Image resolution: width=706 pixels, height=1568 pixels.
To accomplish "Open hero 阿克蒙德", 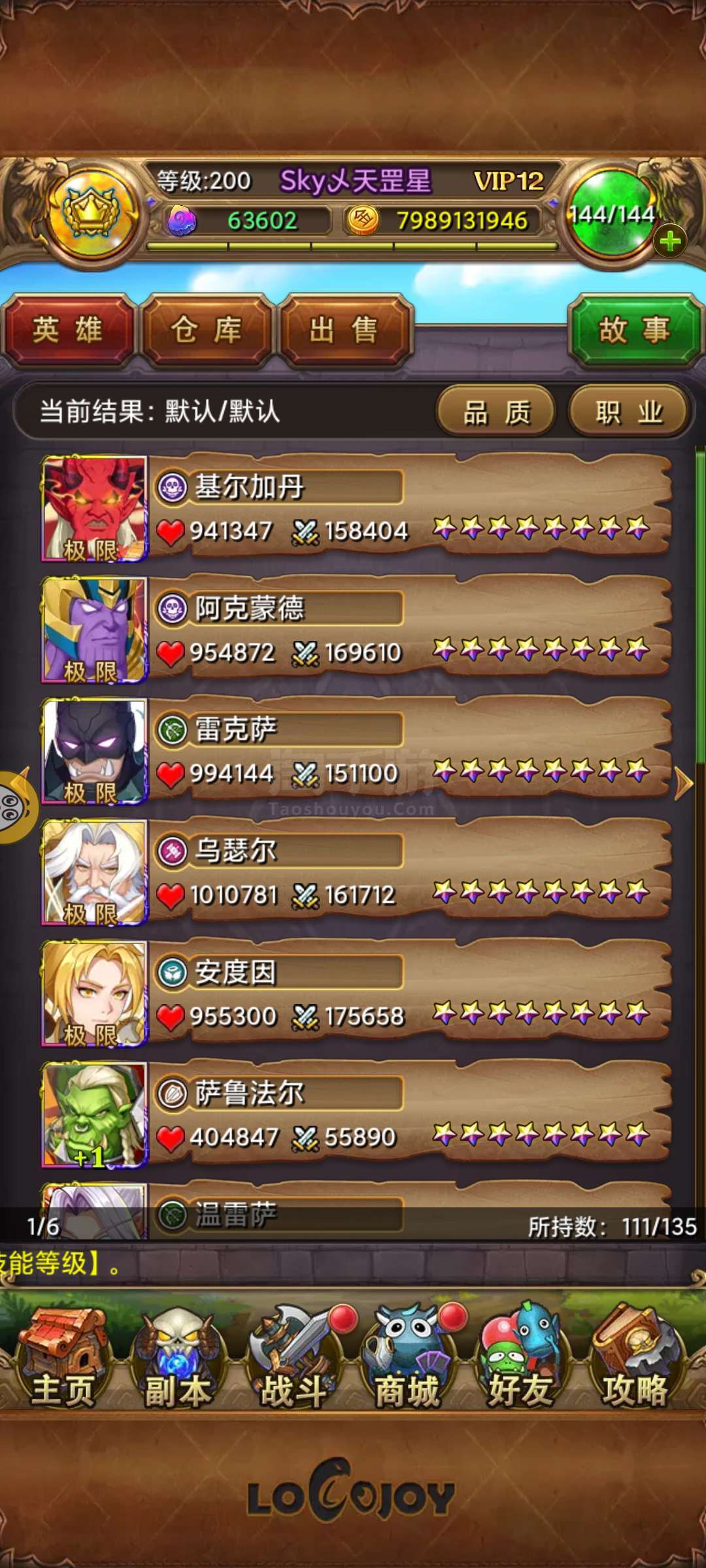I will (x=356, y=630).
